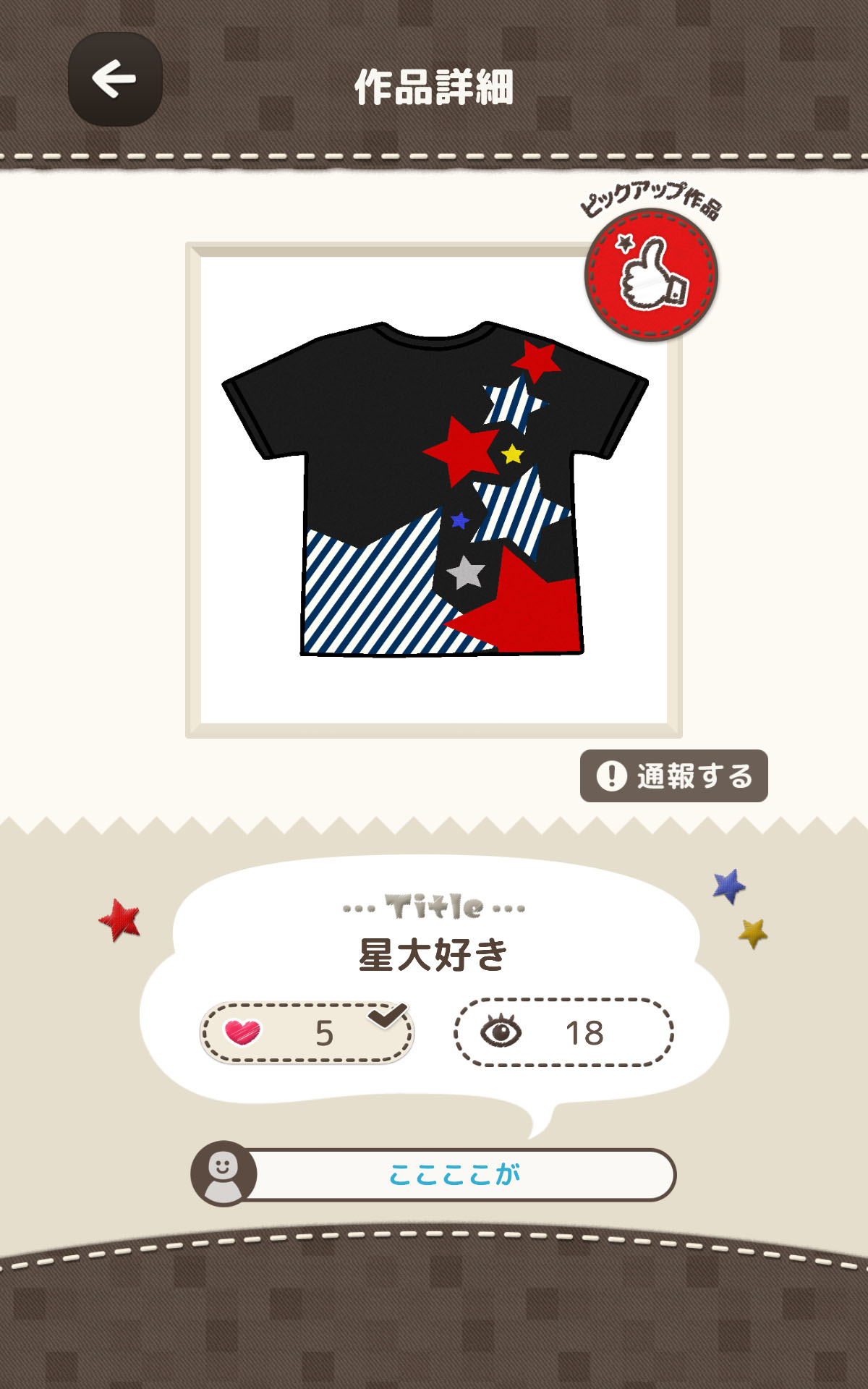Go back with the arrow button
This screenshot has width=868, height=1389.
(x=115, y=80)
